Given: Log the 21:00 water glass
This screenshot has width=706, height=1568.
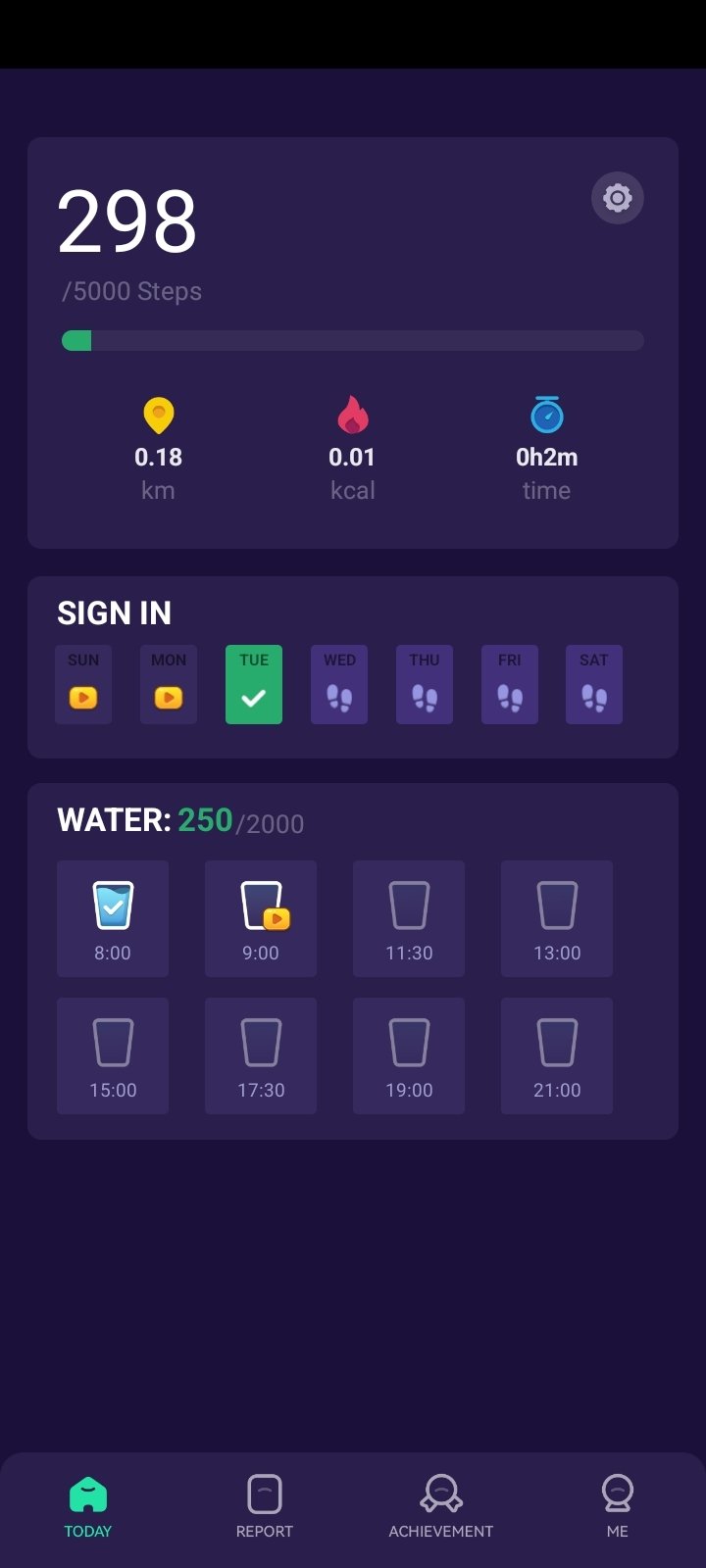Looking at the screenshot, I should 557,1055.
